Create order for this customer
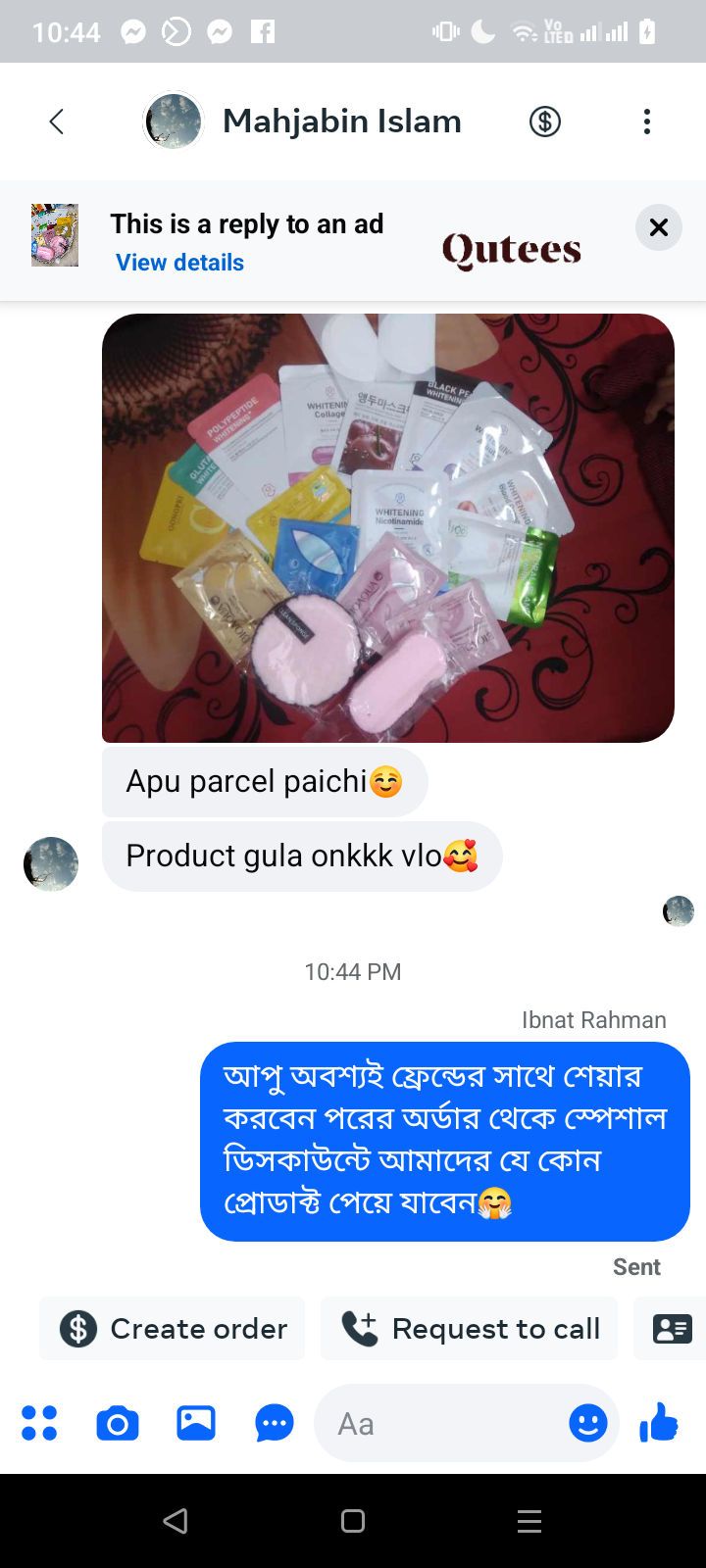The image size is (706, 1568). tap(173, 1329)
